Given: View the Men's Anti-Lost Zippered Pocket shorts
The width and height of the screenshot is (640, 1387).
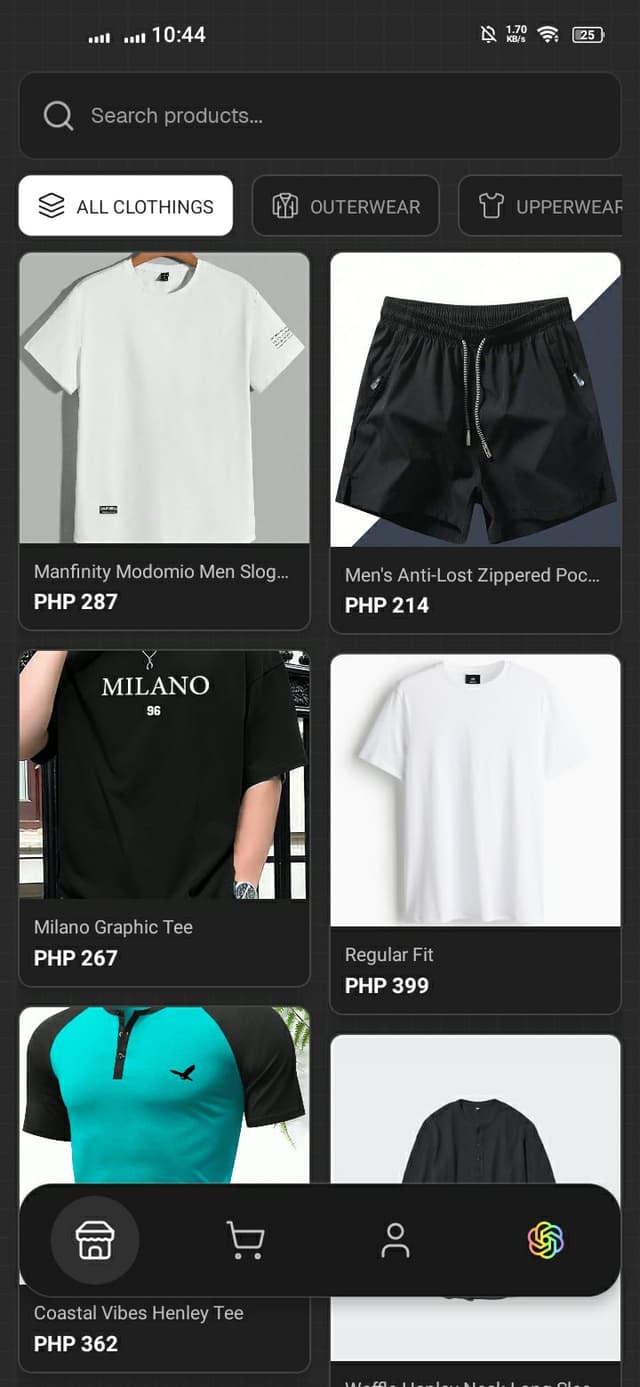Looking at the screenshot, I should pos(476,442).
